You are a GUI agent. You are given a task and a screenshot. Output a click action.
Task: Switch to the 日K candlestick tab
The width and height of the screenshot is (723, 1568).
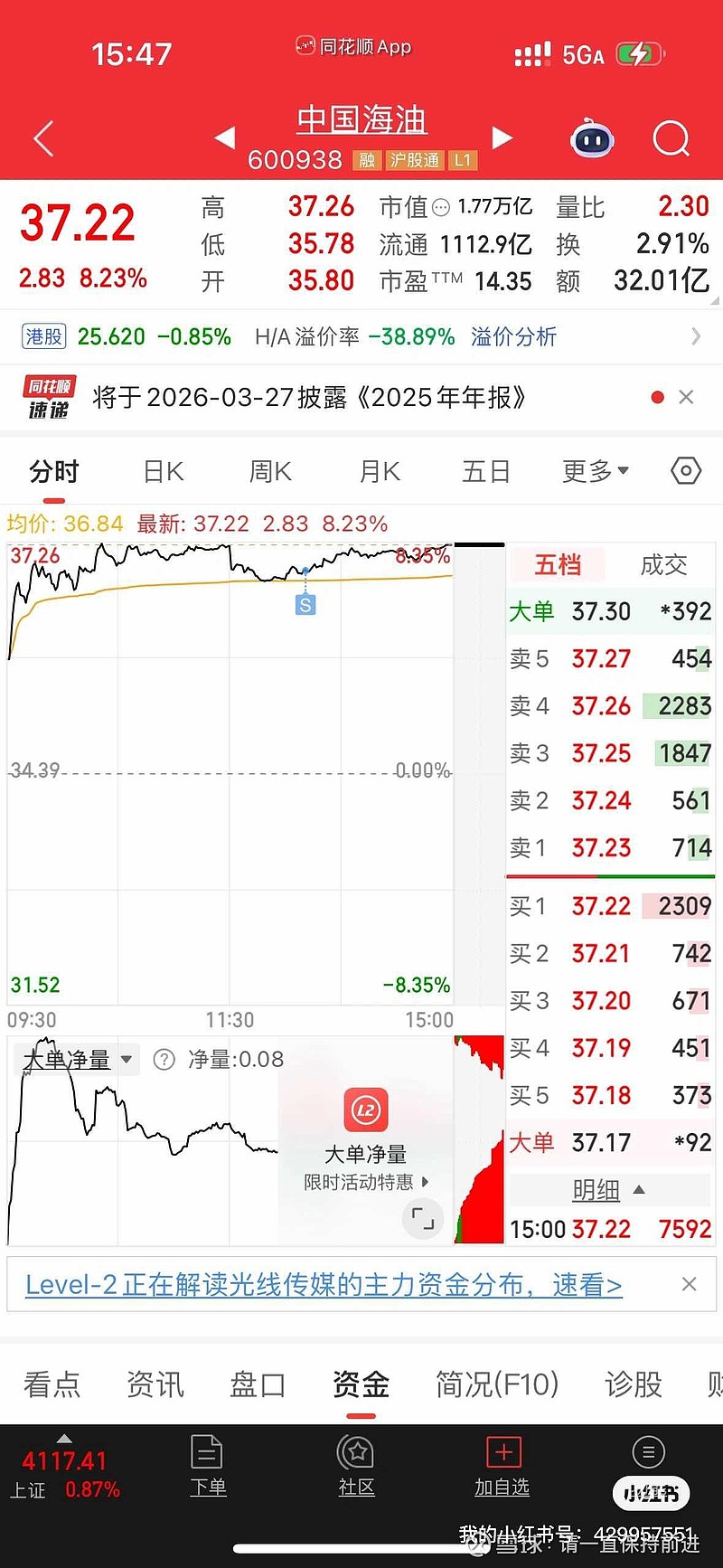tap(162, 470)
